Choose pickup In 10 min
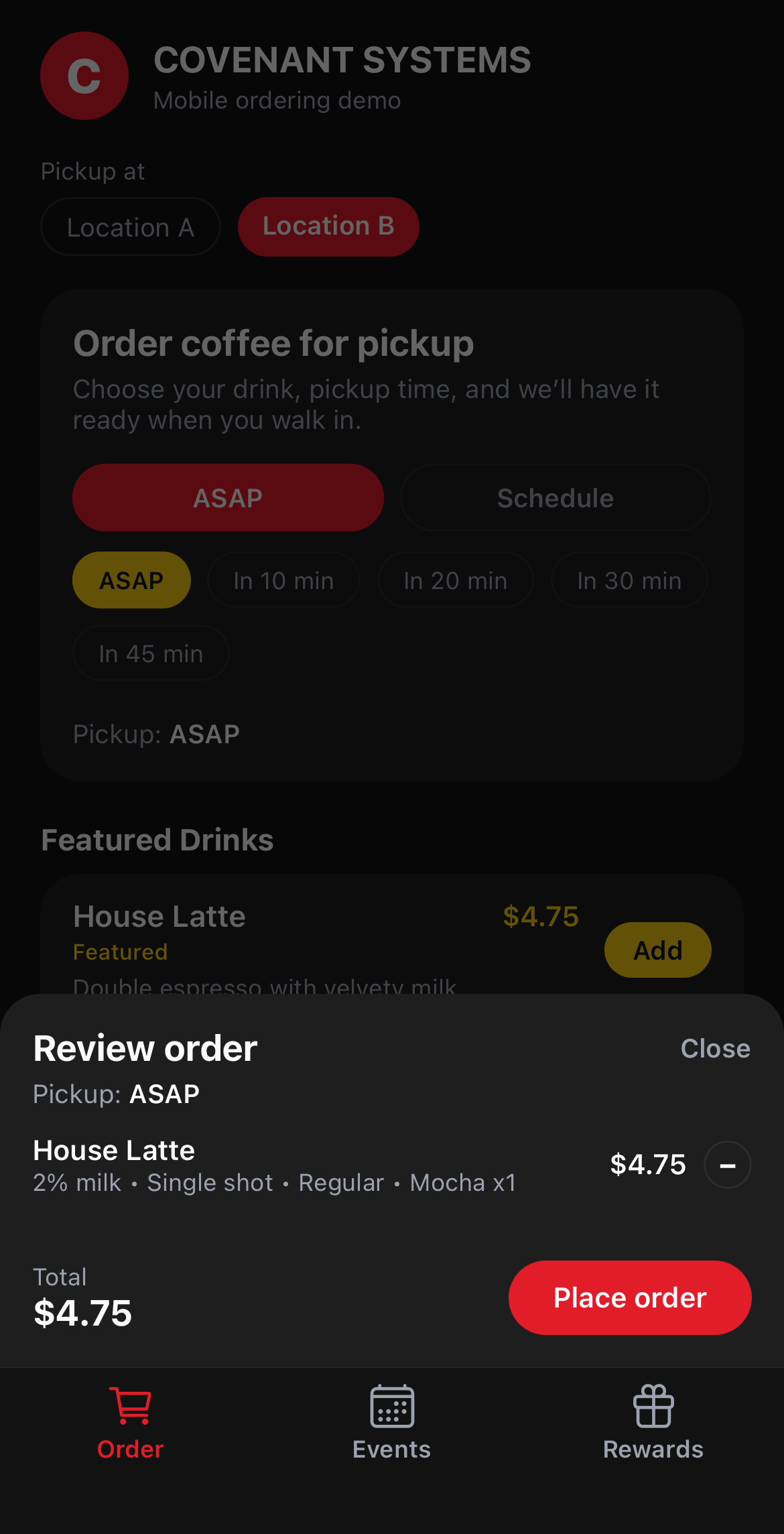 [x=283, y=580]
